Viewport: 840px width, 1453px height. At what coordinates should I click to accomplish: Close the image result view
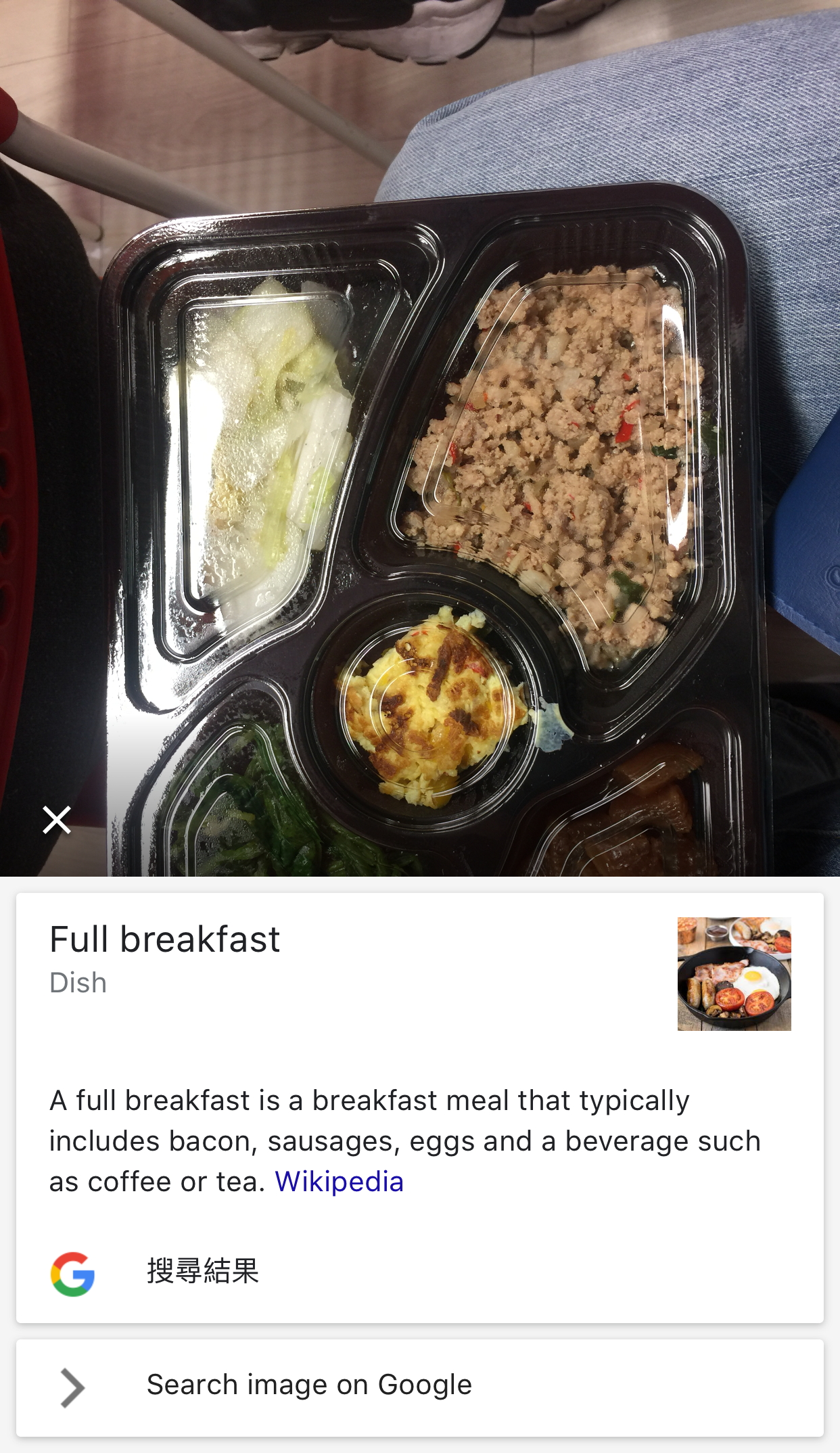[57, 820]
